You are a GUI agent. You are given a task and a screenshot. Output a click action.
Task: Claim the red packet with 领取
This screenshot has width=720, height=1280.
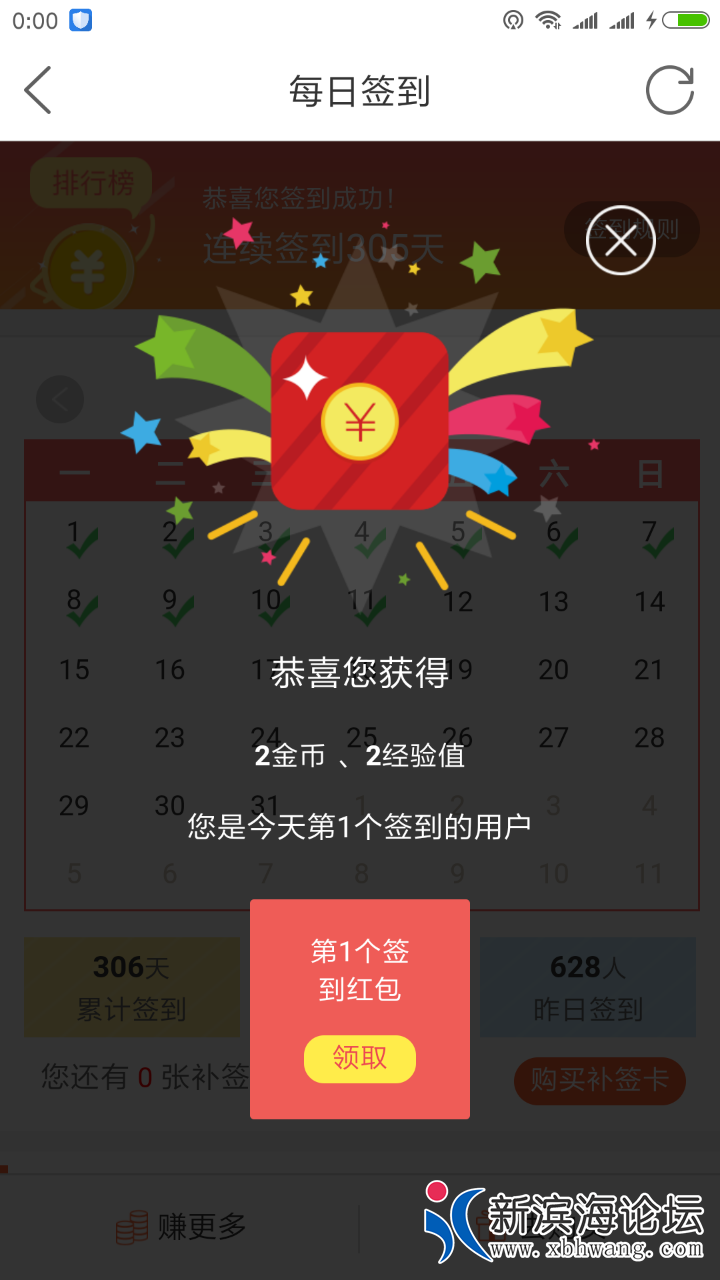click(359, 1059)
